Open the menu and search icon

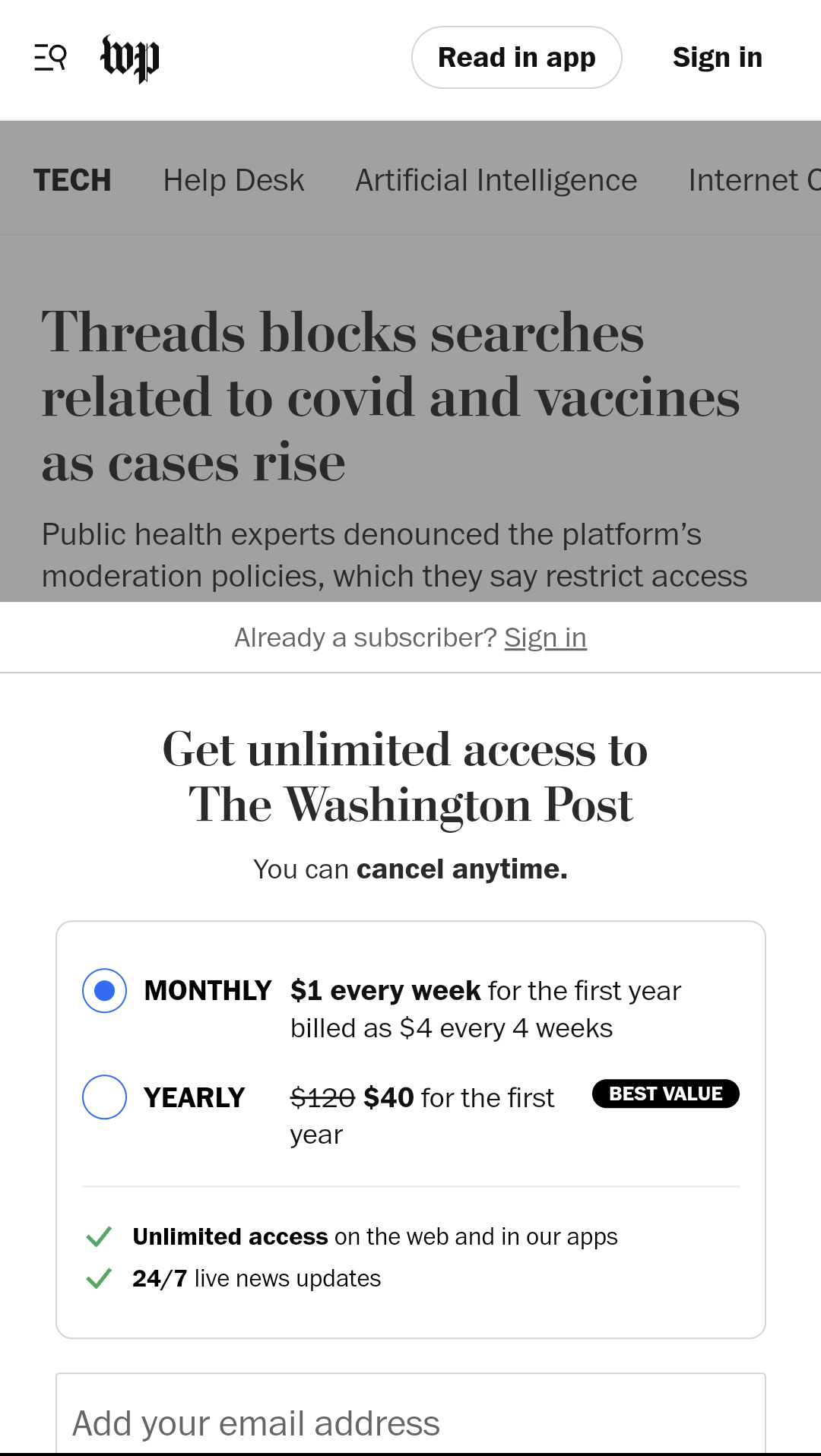click(51, 58)
